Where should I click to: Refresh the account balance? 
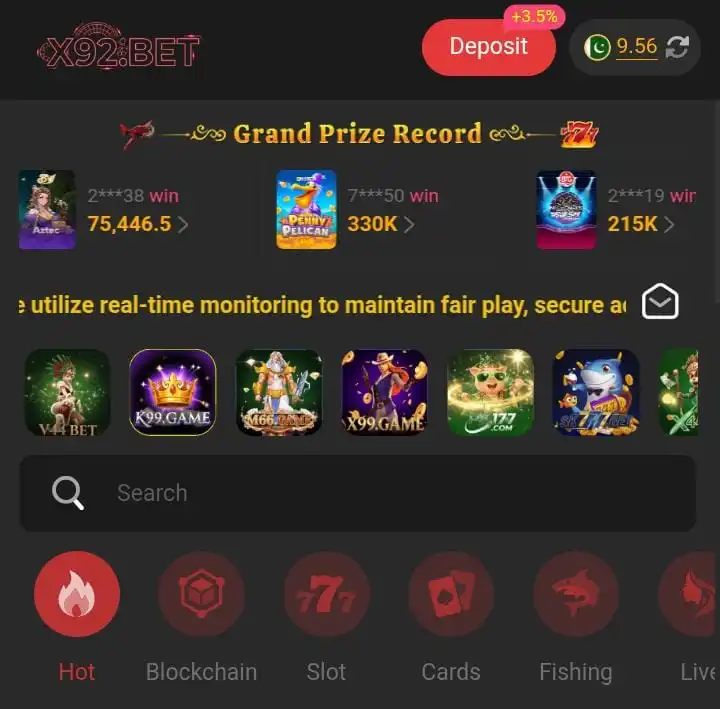677,47
